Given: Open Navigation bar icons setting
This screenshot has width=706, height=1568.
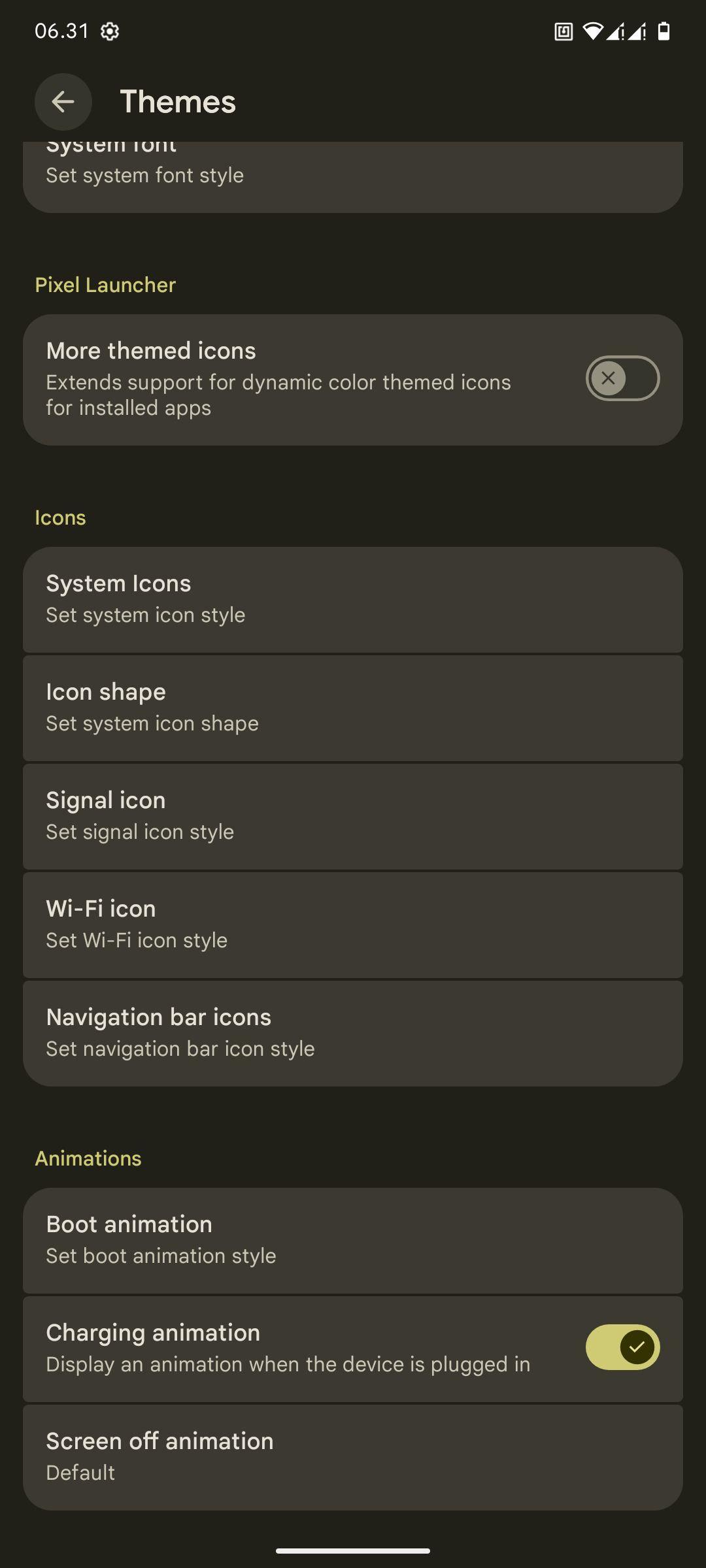Looking at the screenshot, I should (353, 1033).
